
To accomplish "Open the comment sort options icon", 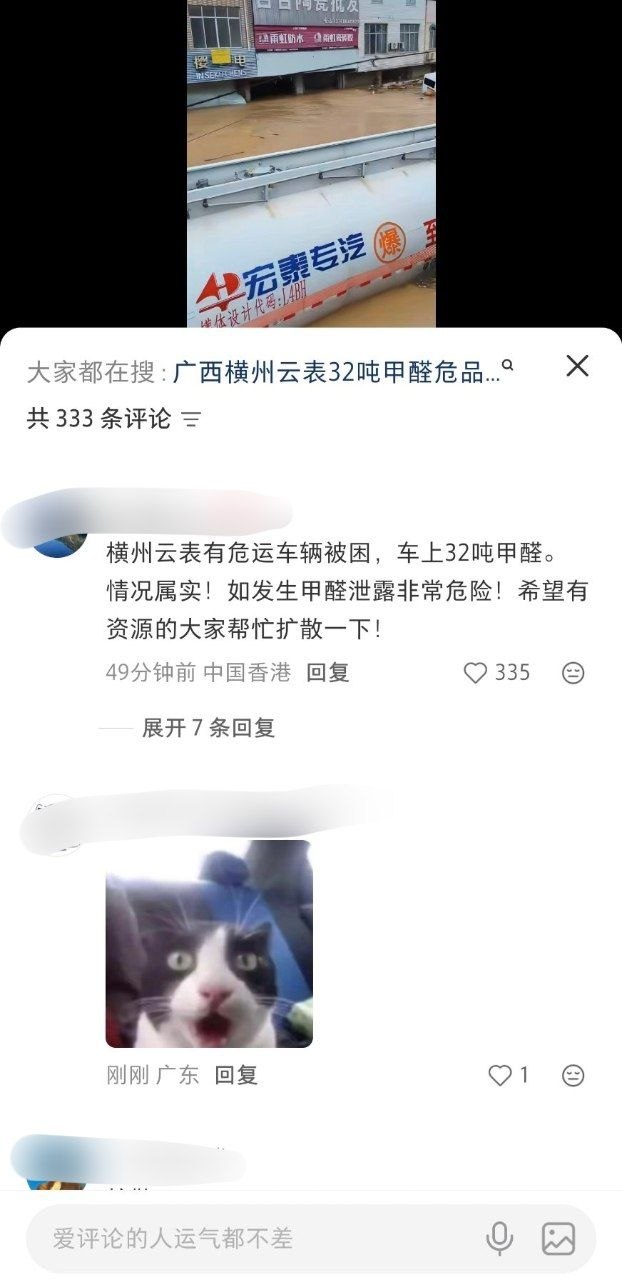I will click(x=192, y=419).
